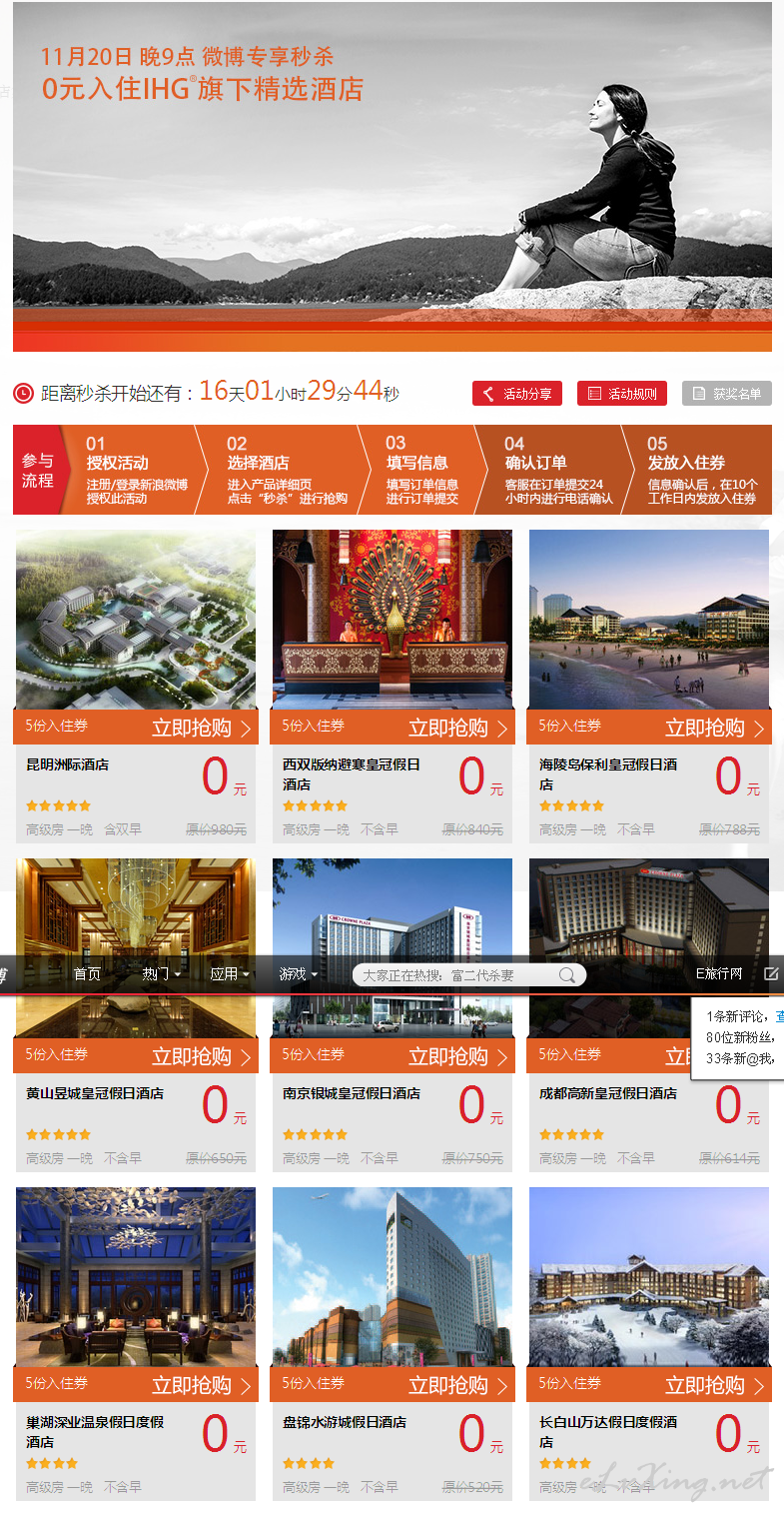This screenshot has height=1514, width=784.
Task: Tap 立即抢购 for 黄山昱城皇冠假日酒店
Action: coord(203,1056)
